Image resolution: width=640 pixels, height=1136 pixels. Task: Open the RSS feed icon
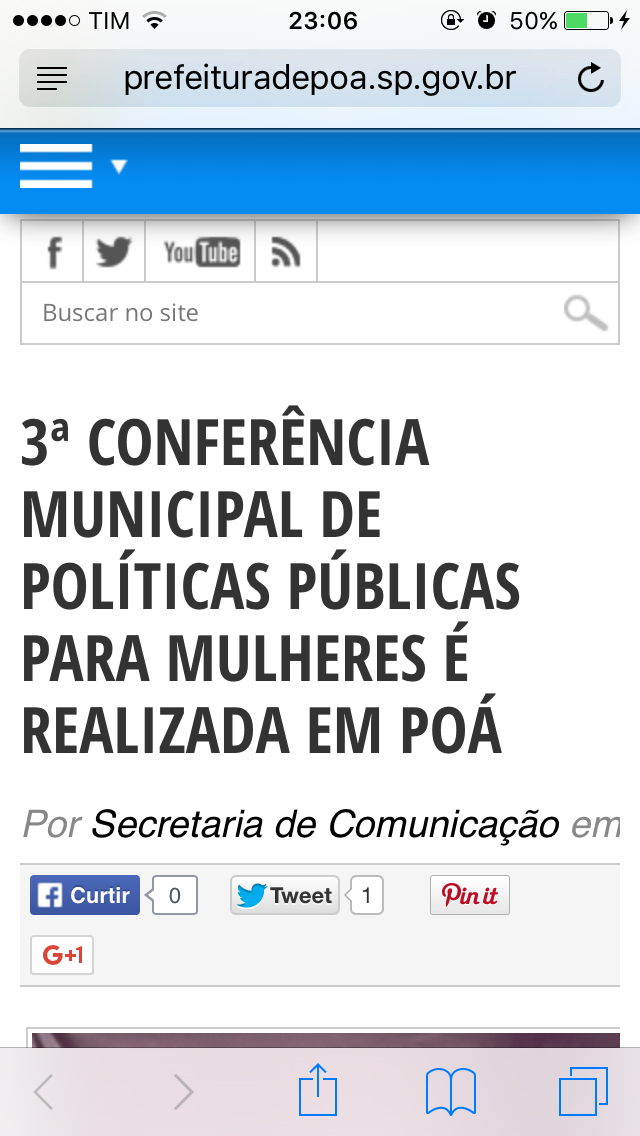286,251
